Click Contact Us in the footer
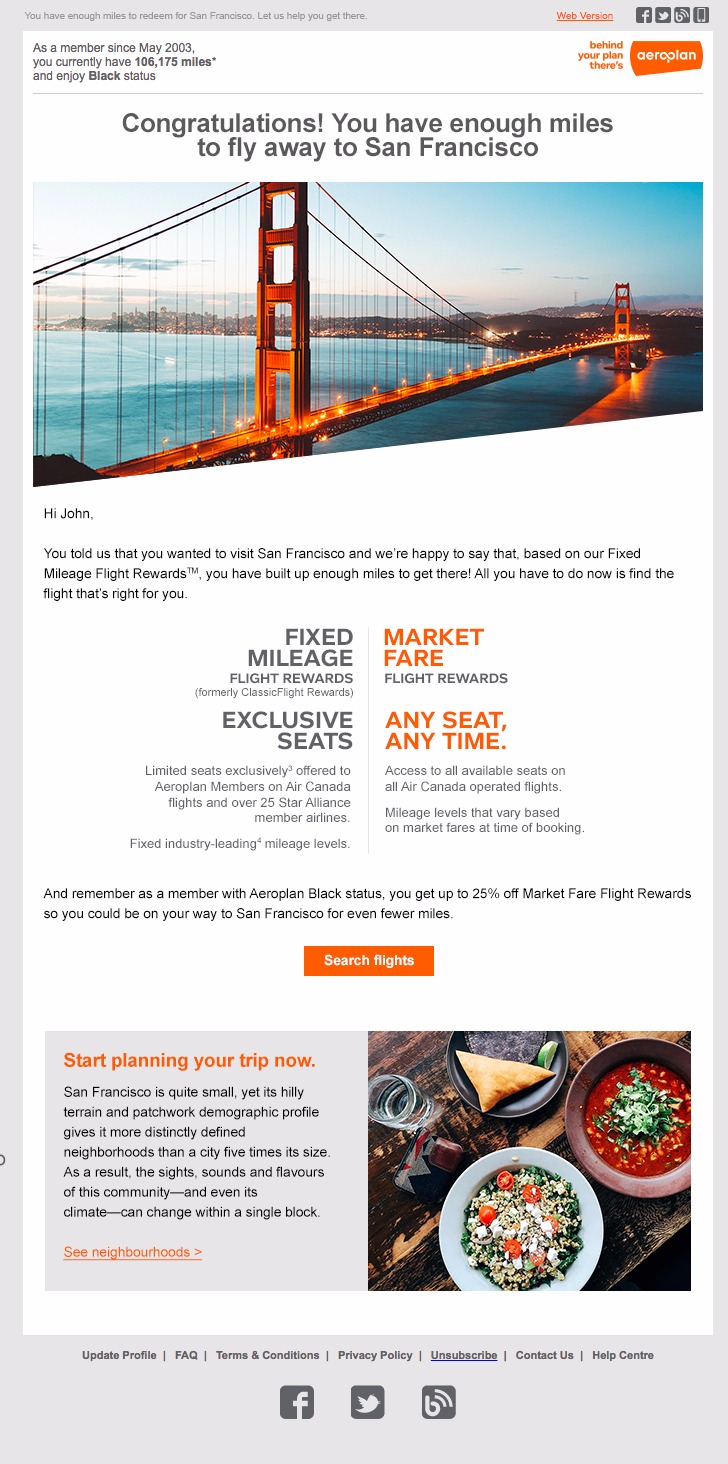Viewport: 728px width, 1464px height. 544,1355
